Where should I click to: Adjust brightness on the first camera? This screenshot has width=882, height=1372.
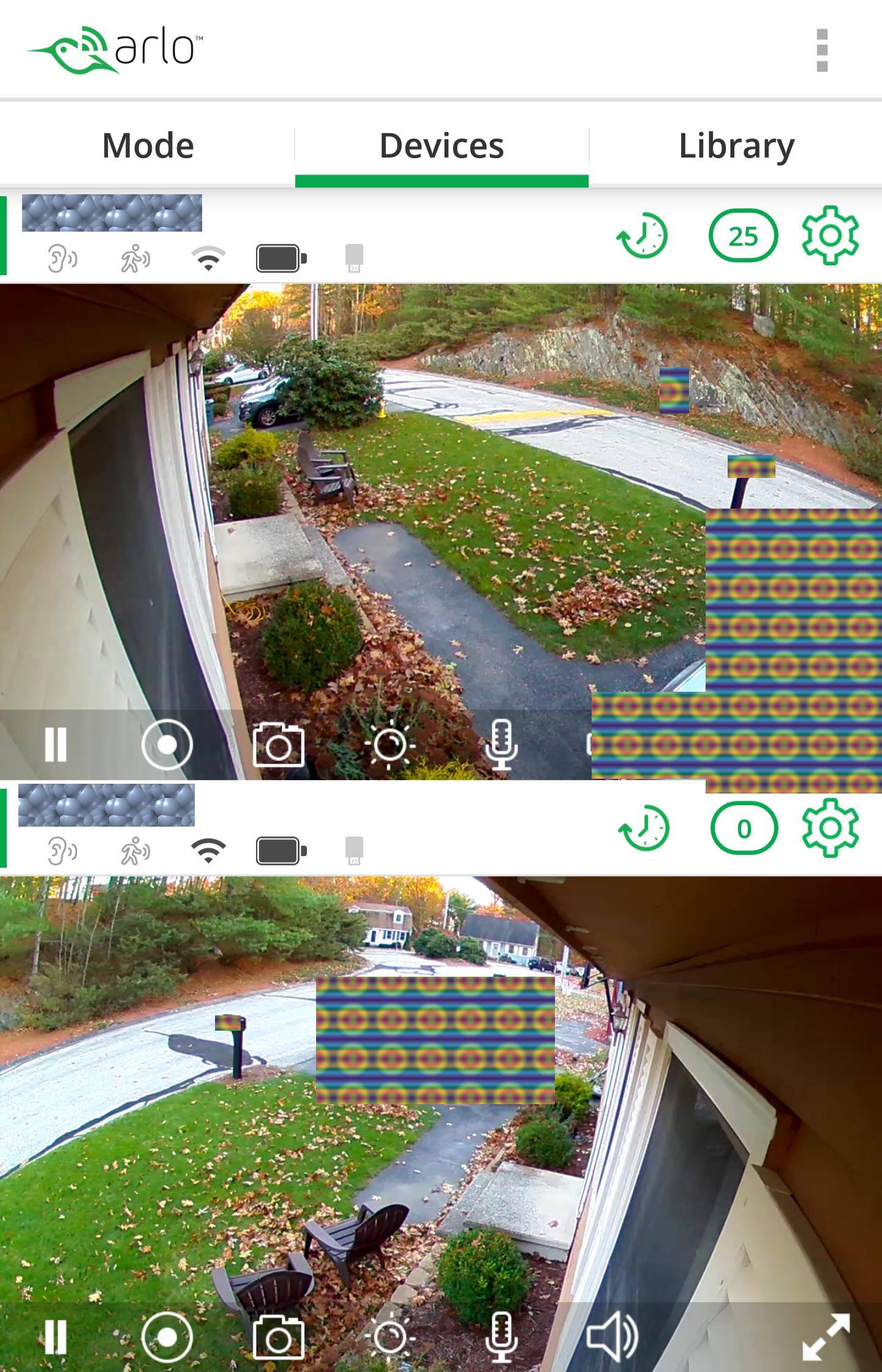tap(390, 745)
